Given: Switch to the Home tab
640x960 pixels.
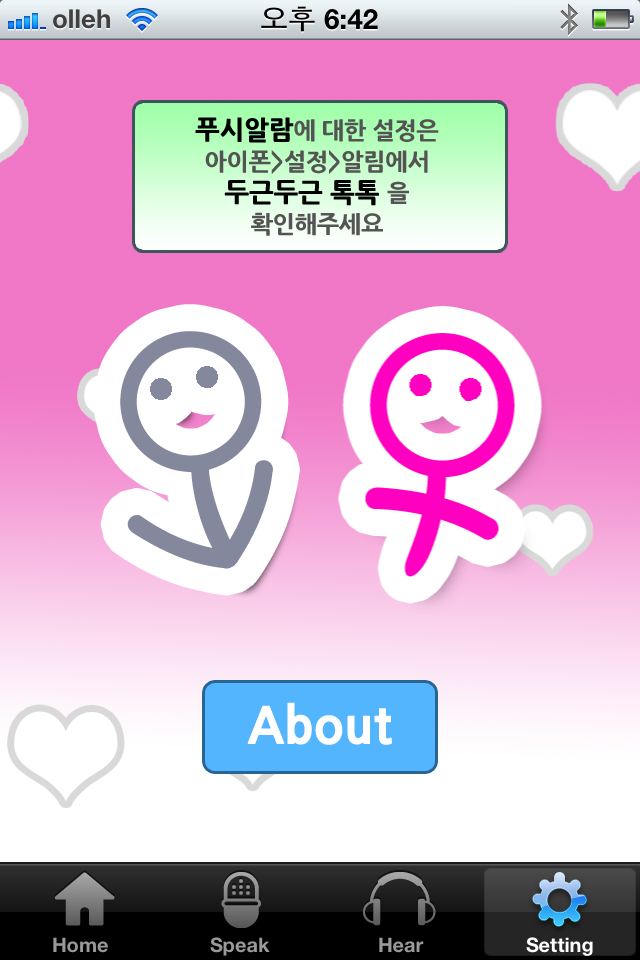Looking at the screenshot, I should click(80, 912).
